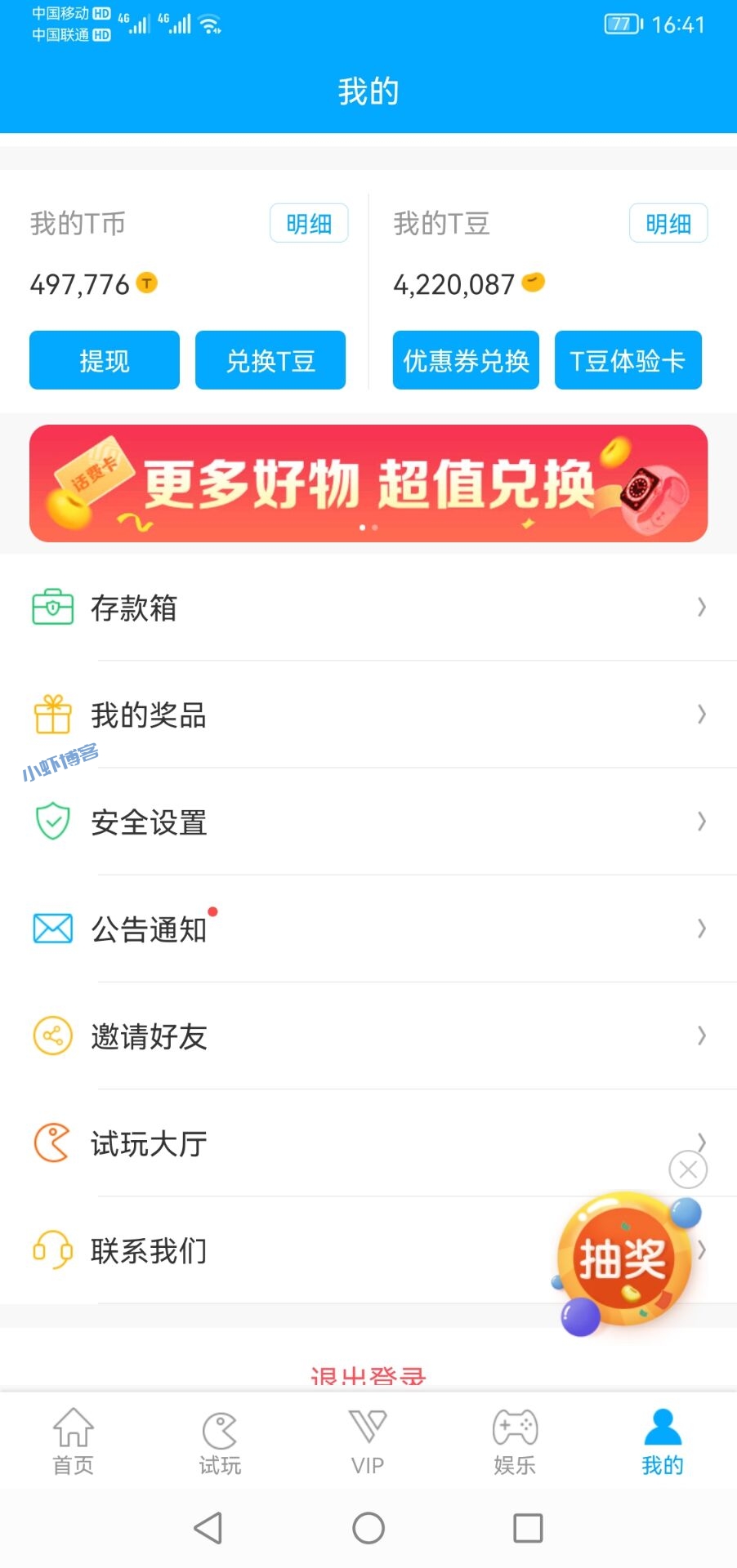The width and height of the screenshot is (737, 1568).
Task: Click the 联系我们 headset icon
Action: click(x=51, y=1249)
